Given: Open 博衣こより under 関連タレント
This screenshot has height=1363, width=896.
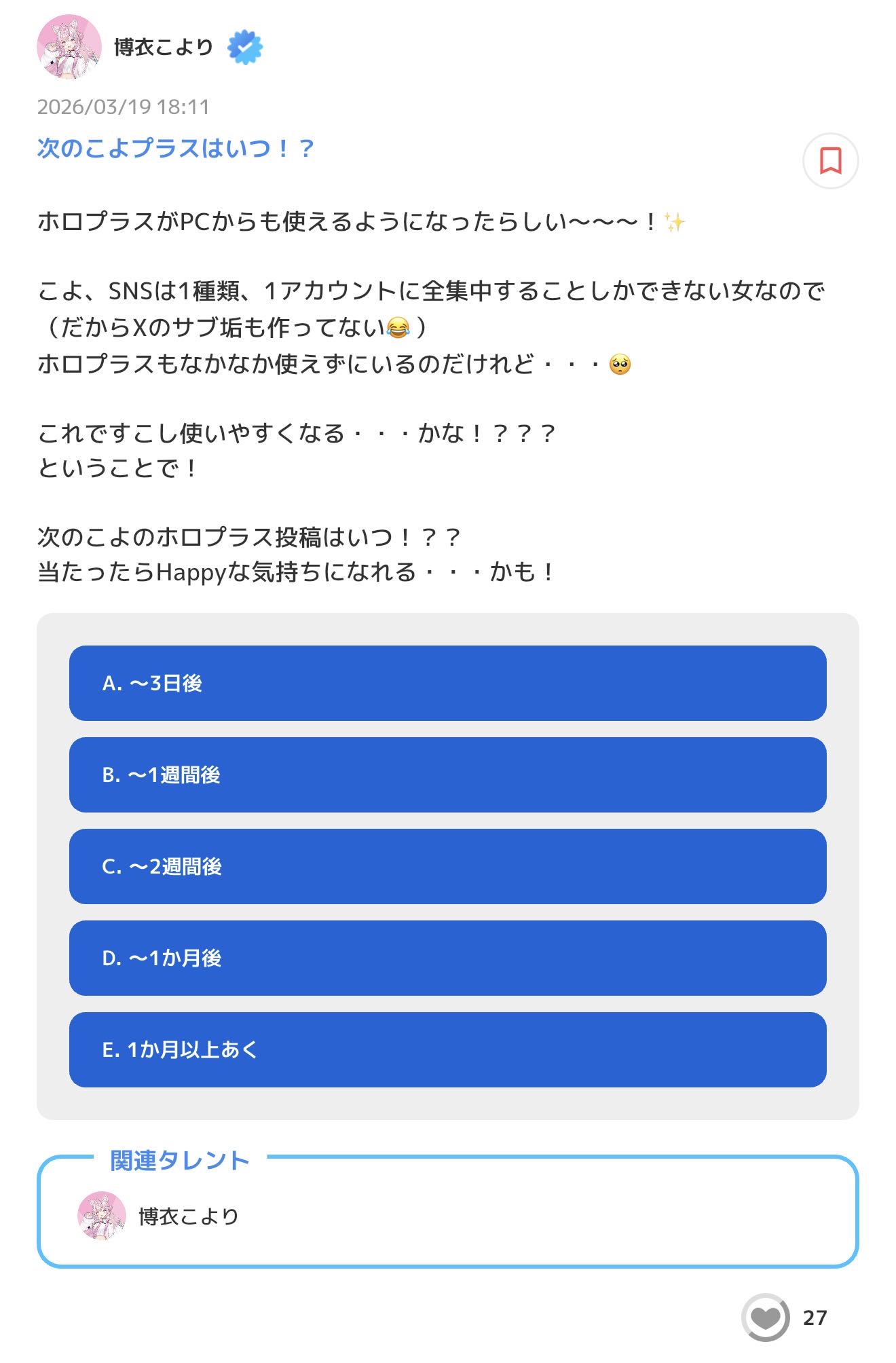Looking at the screenshot, I should click(188, 1216).
